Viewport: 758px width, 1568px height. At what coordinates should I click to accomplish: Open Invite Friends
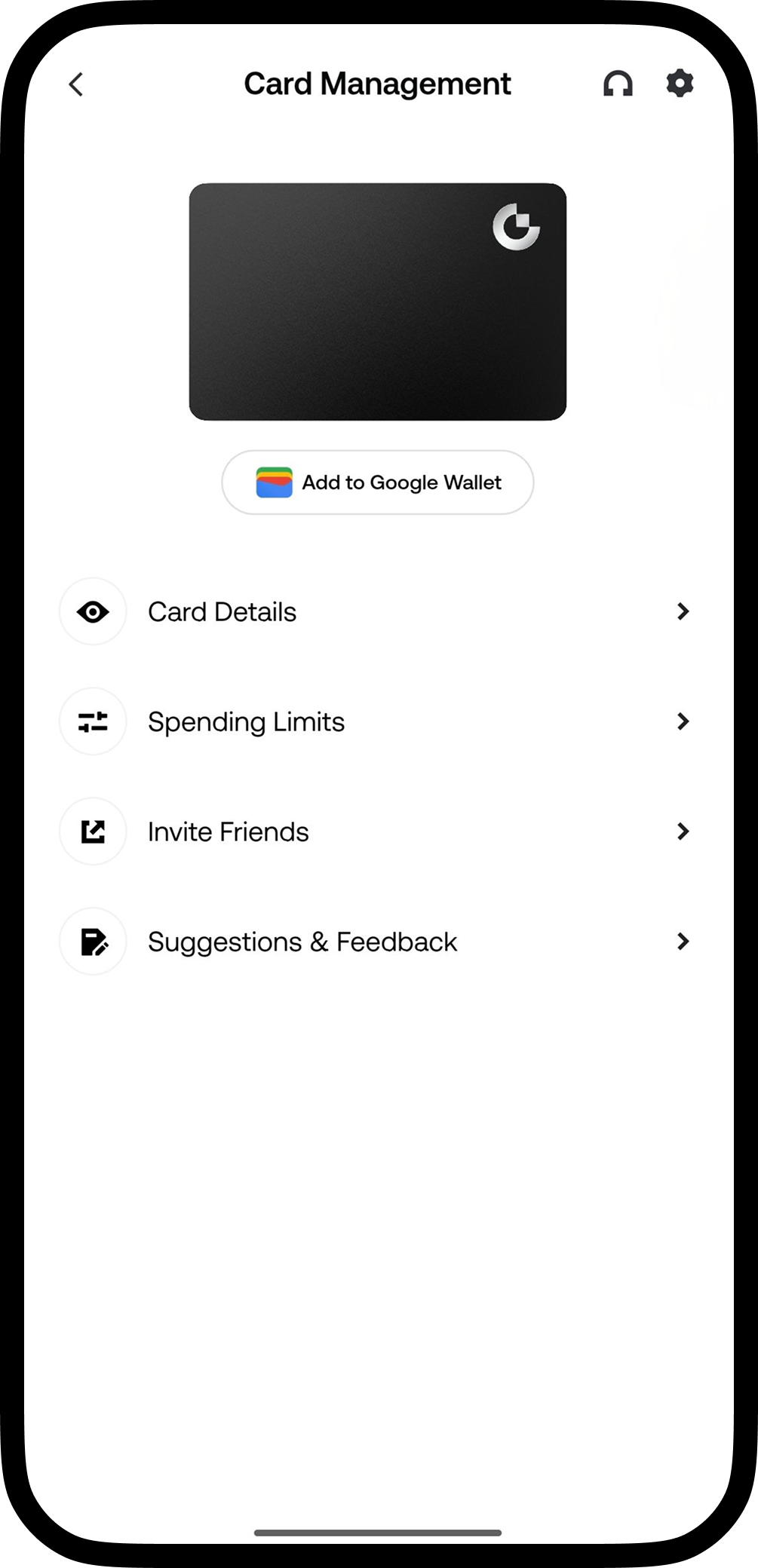[377, 831]
